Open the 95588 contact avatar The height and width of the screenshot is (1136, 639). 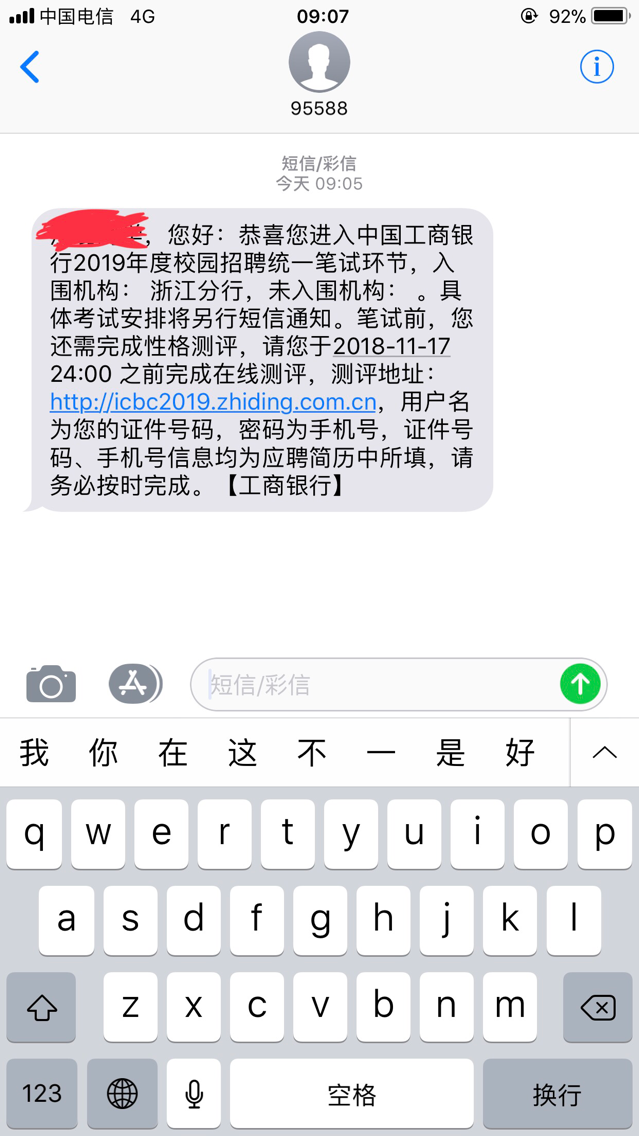point(319,64)
